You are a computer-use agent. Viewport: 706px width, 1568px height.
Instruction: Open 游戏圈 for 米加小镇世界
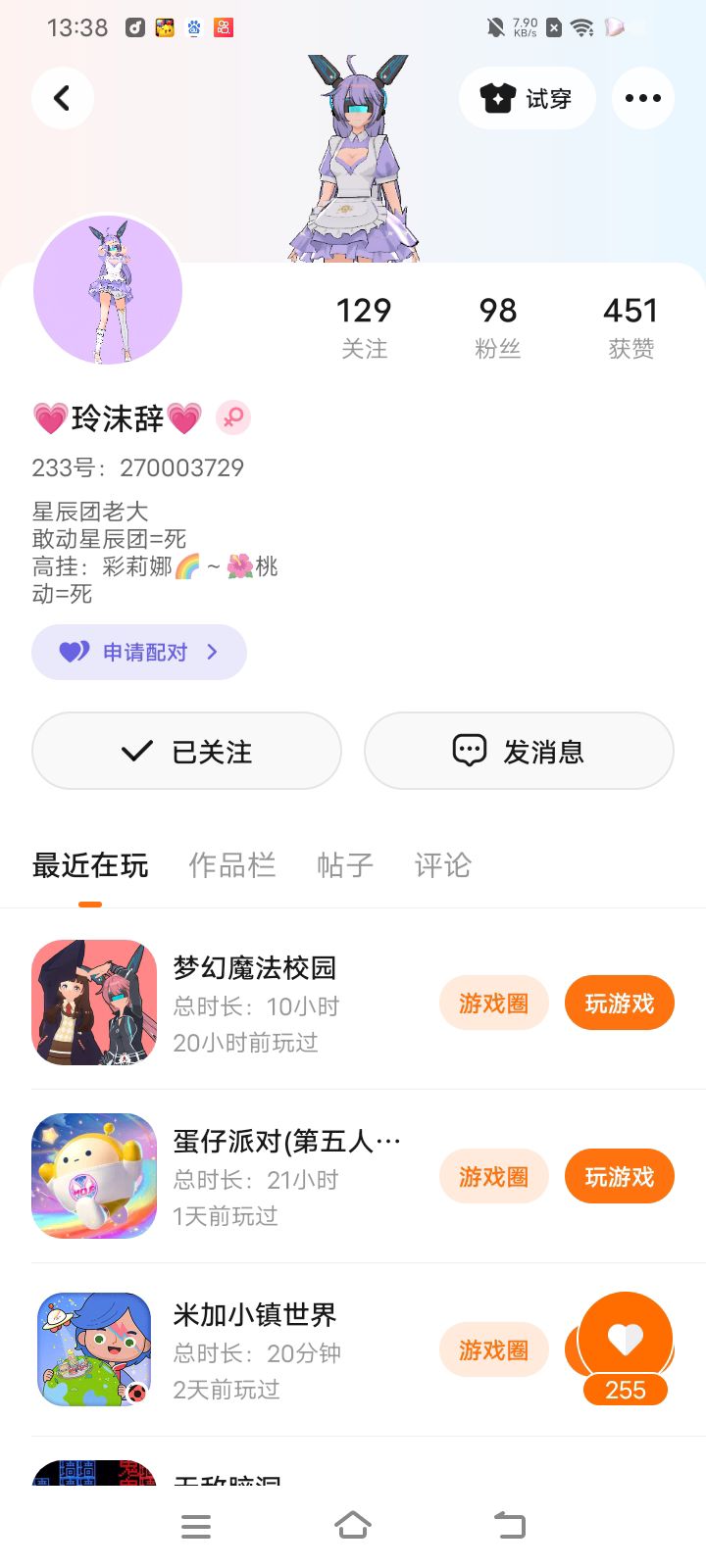[x=493, y=1350]
